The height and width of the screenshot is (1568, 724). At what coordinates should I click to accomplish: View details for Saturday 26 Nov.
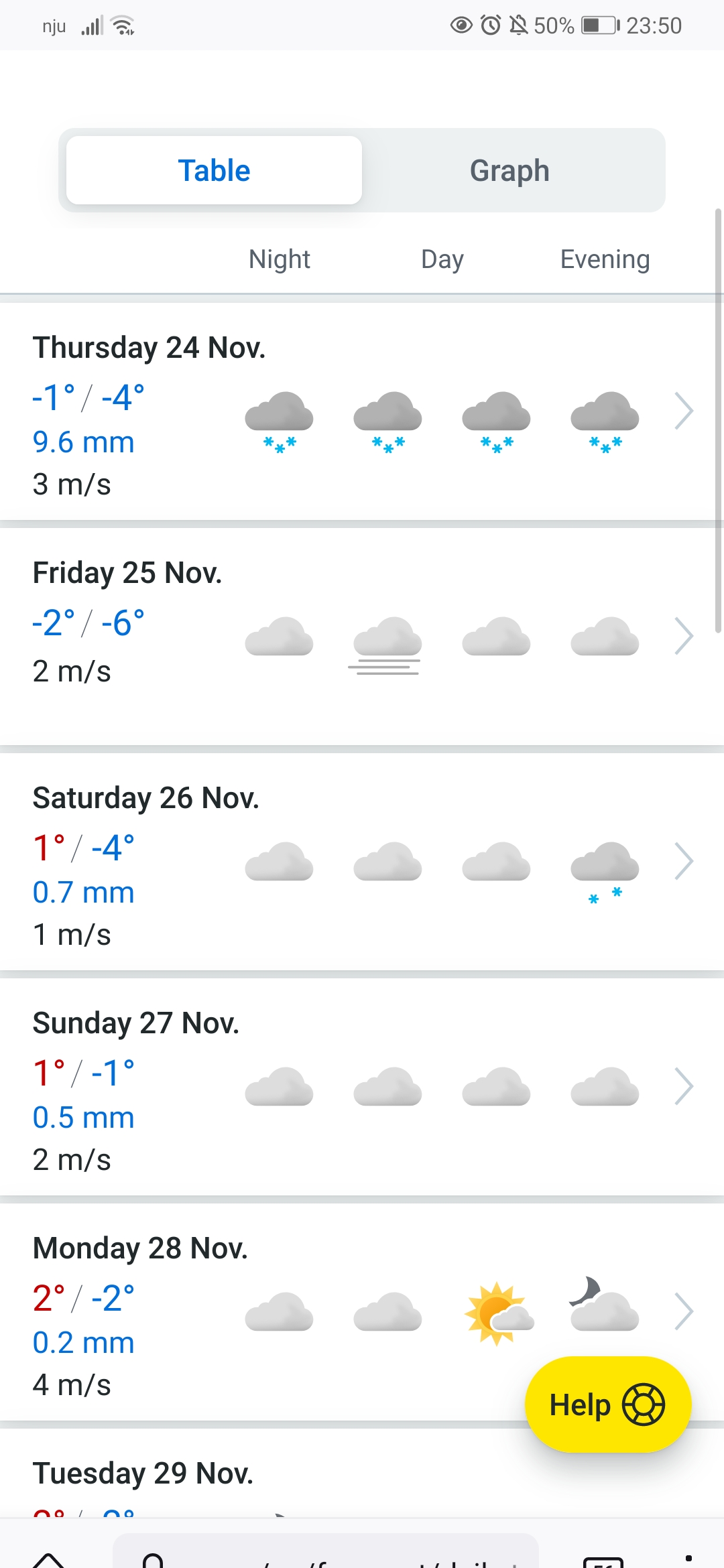[x=683, y=861]
